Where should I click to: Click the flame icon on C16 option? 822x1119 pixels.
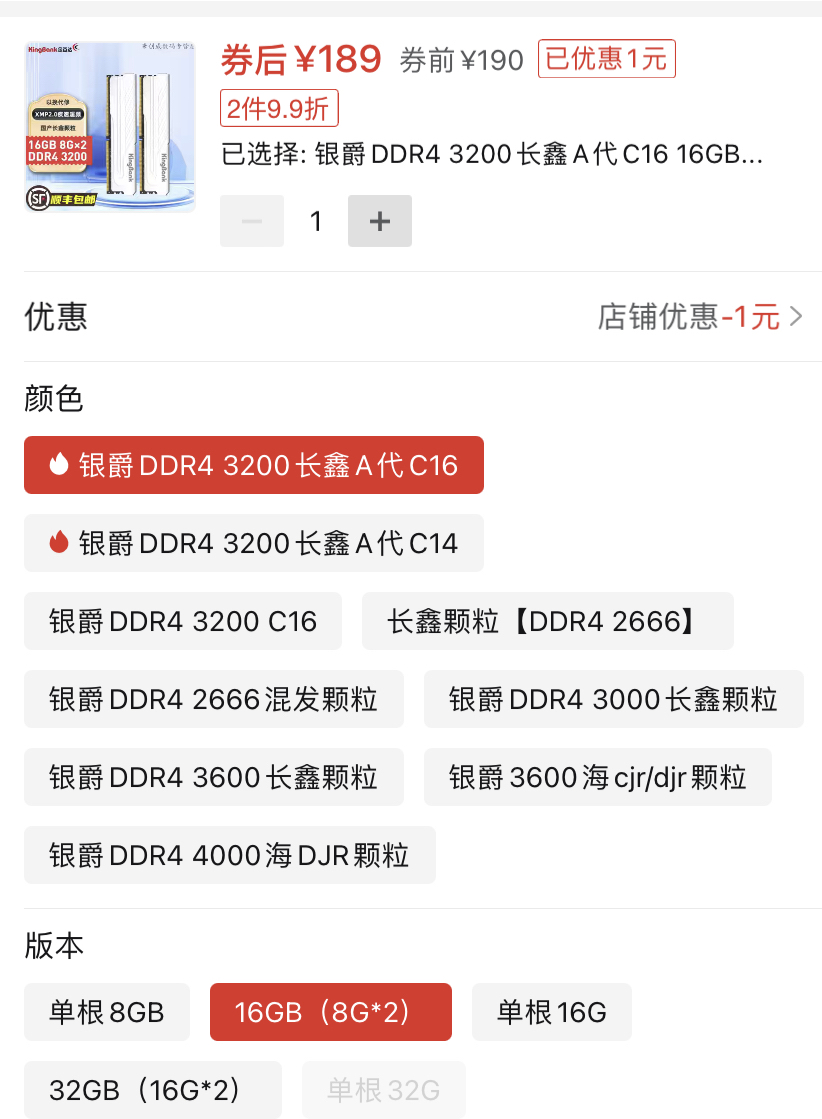(59, 464)
